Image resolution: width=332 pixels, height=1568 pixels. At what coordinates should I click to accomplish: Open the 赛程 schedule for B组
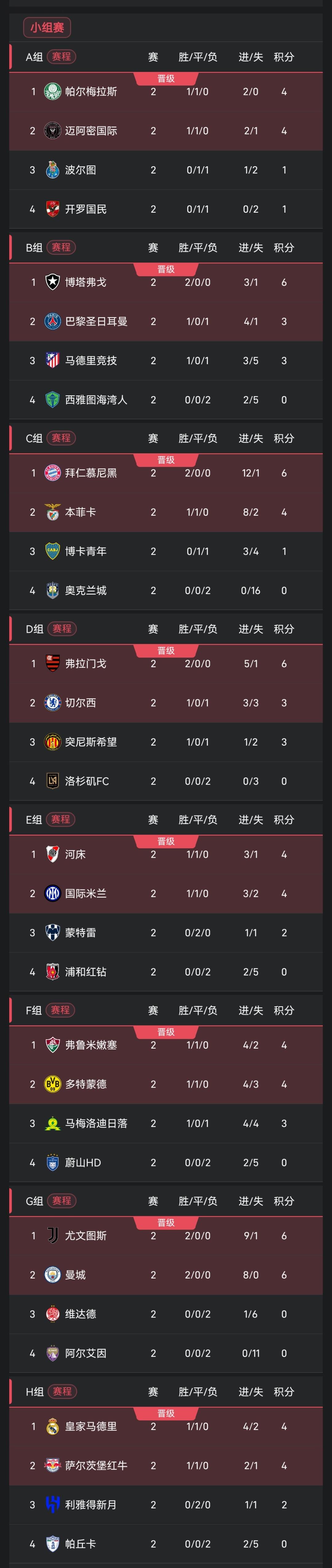coord(61,247)
